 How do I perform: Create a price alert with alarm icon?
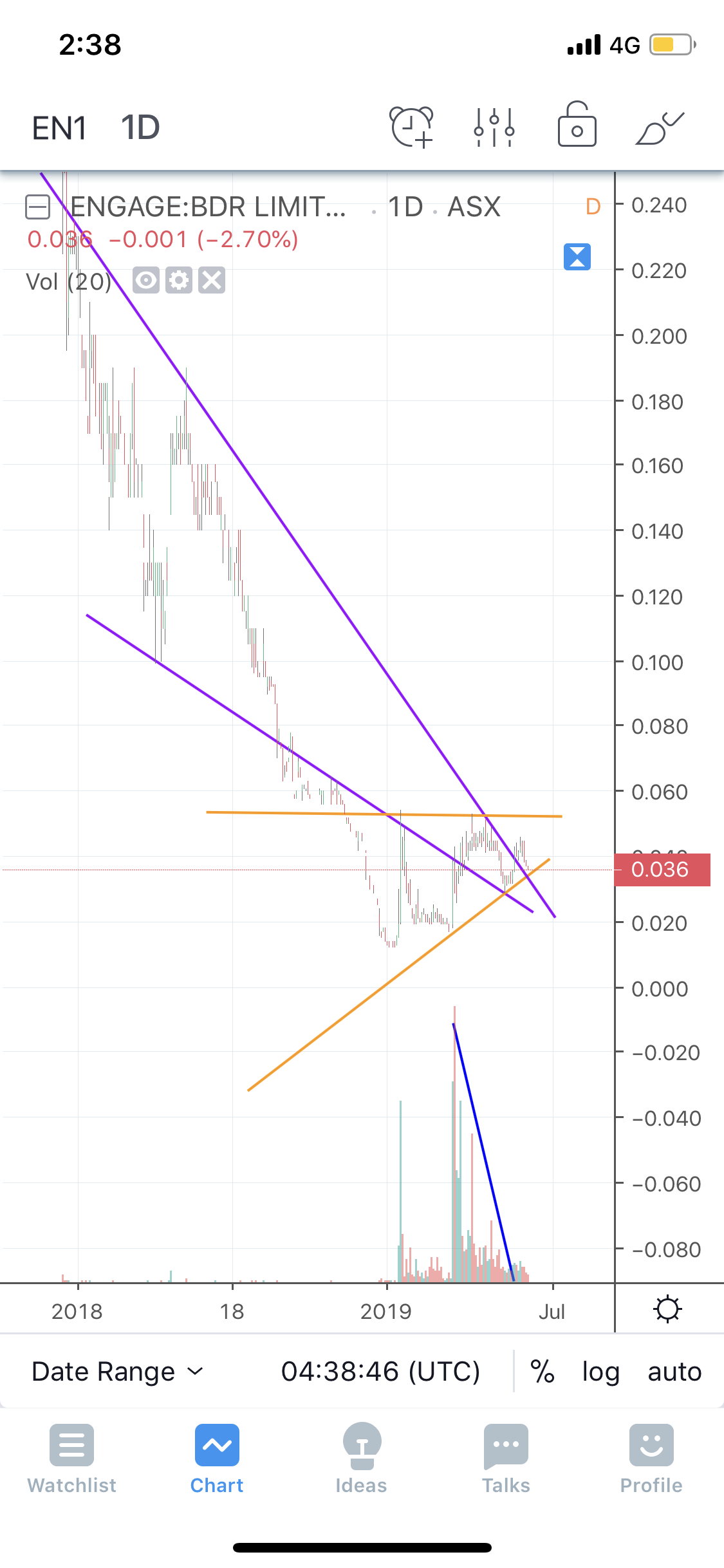(412, 127)
